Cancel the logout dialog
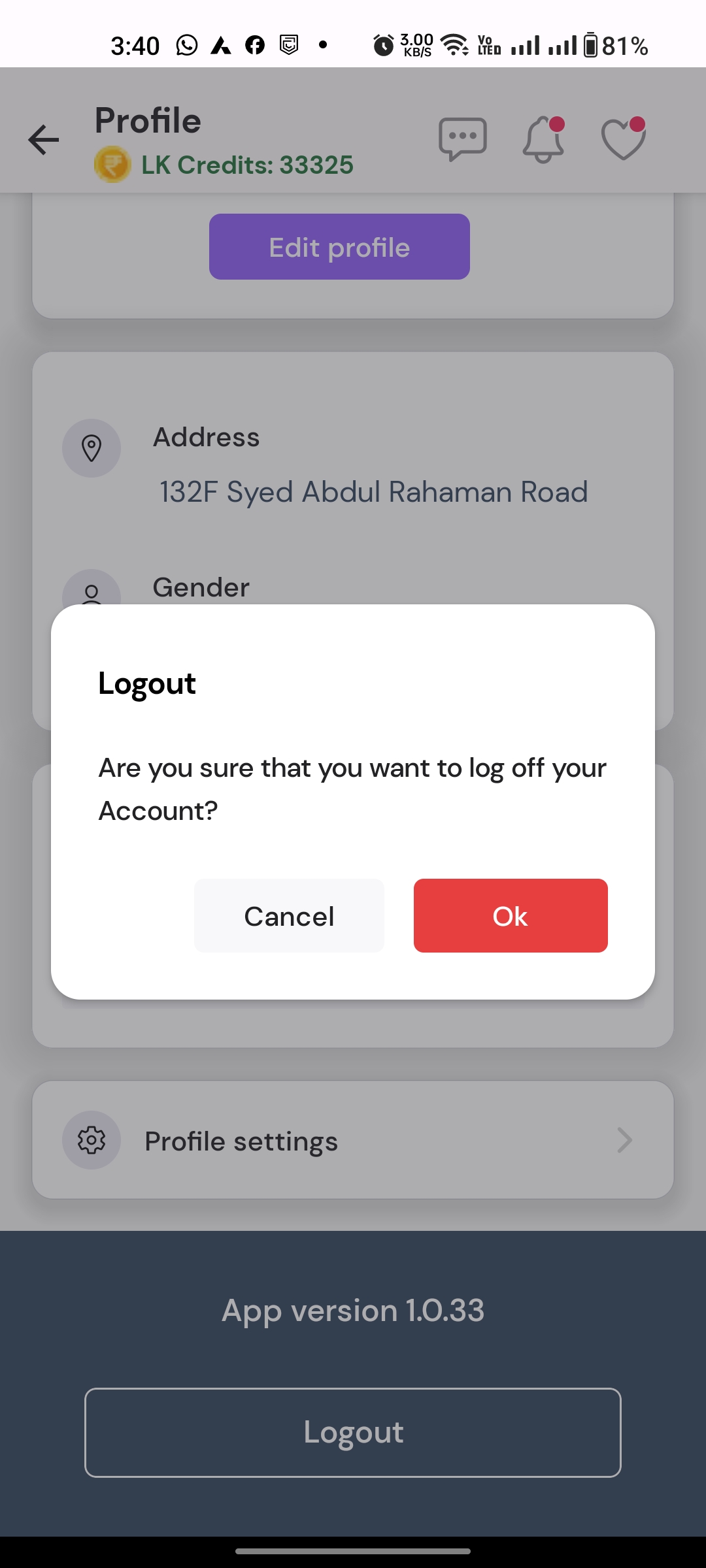Screen dimensions: 706x1568 (289, 916)
